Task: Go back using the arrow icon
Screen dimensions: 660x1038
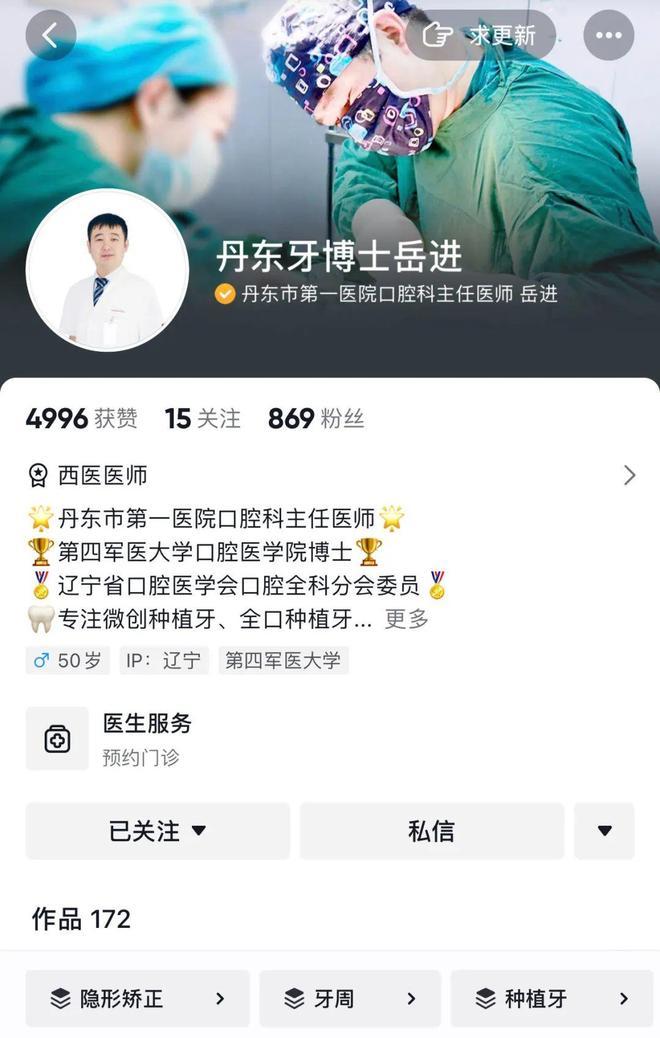Action: click(50, 36)
